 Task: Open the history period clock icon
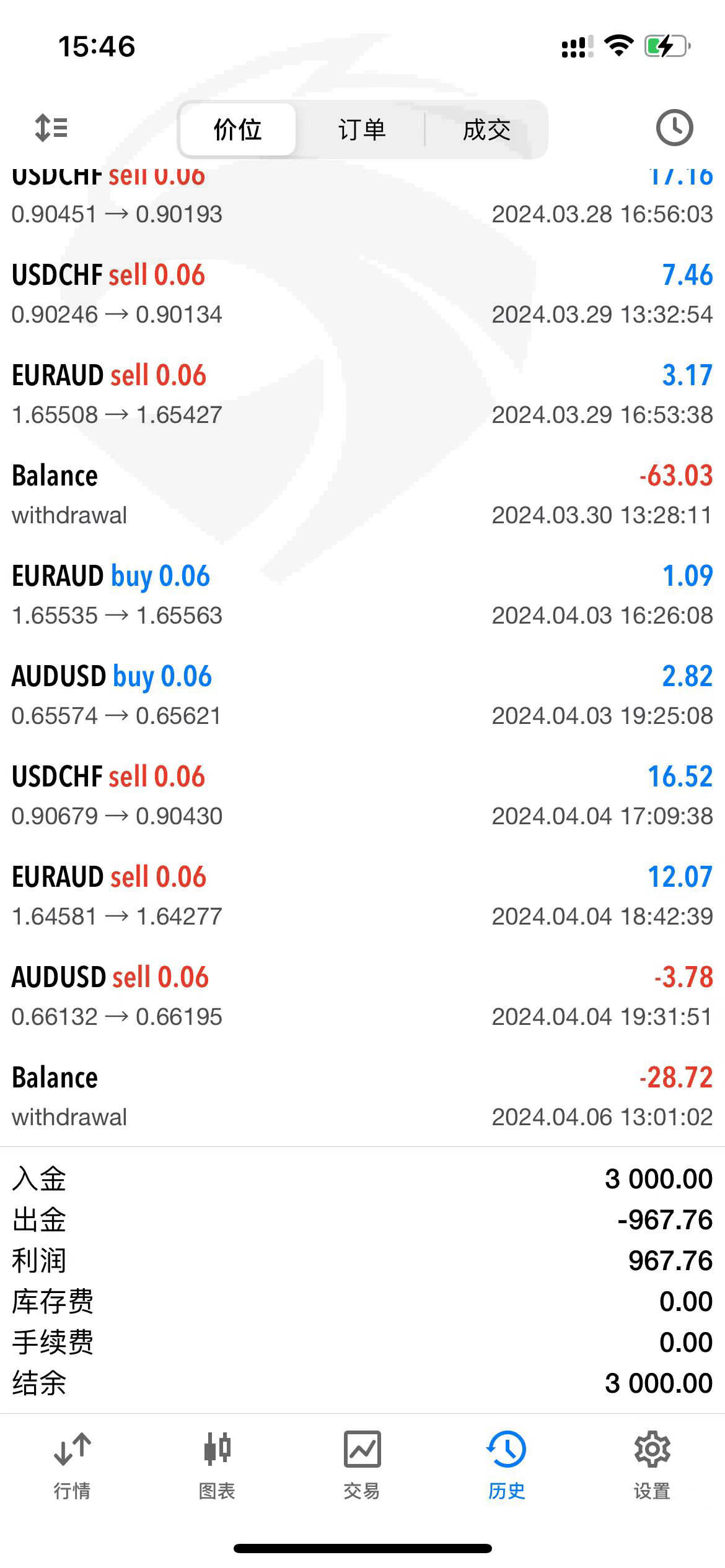pos(674,128)
